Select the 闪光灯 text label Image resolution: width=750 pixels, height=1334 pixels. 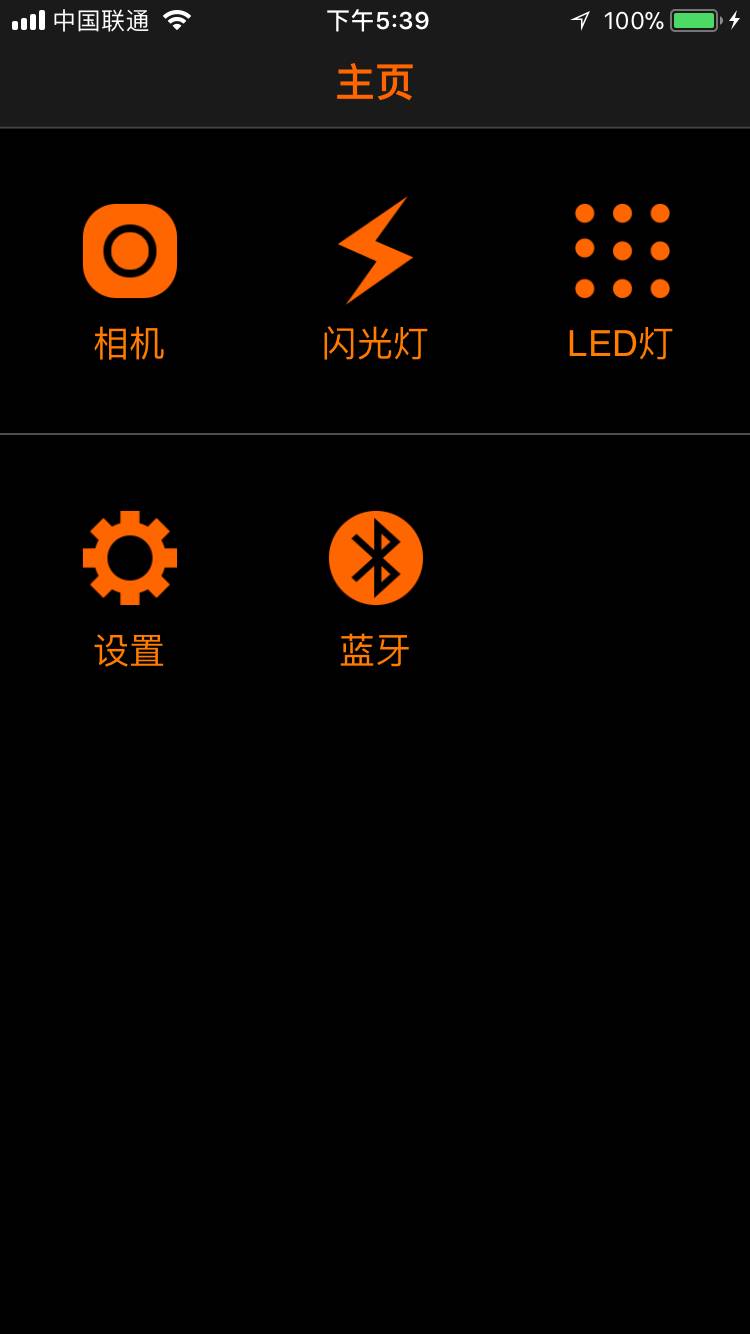(x=375, y=343)
